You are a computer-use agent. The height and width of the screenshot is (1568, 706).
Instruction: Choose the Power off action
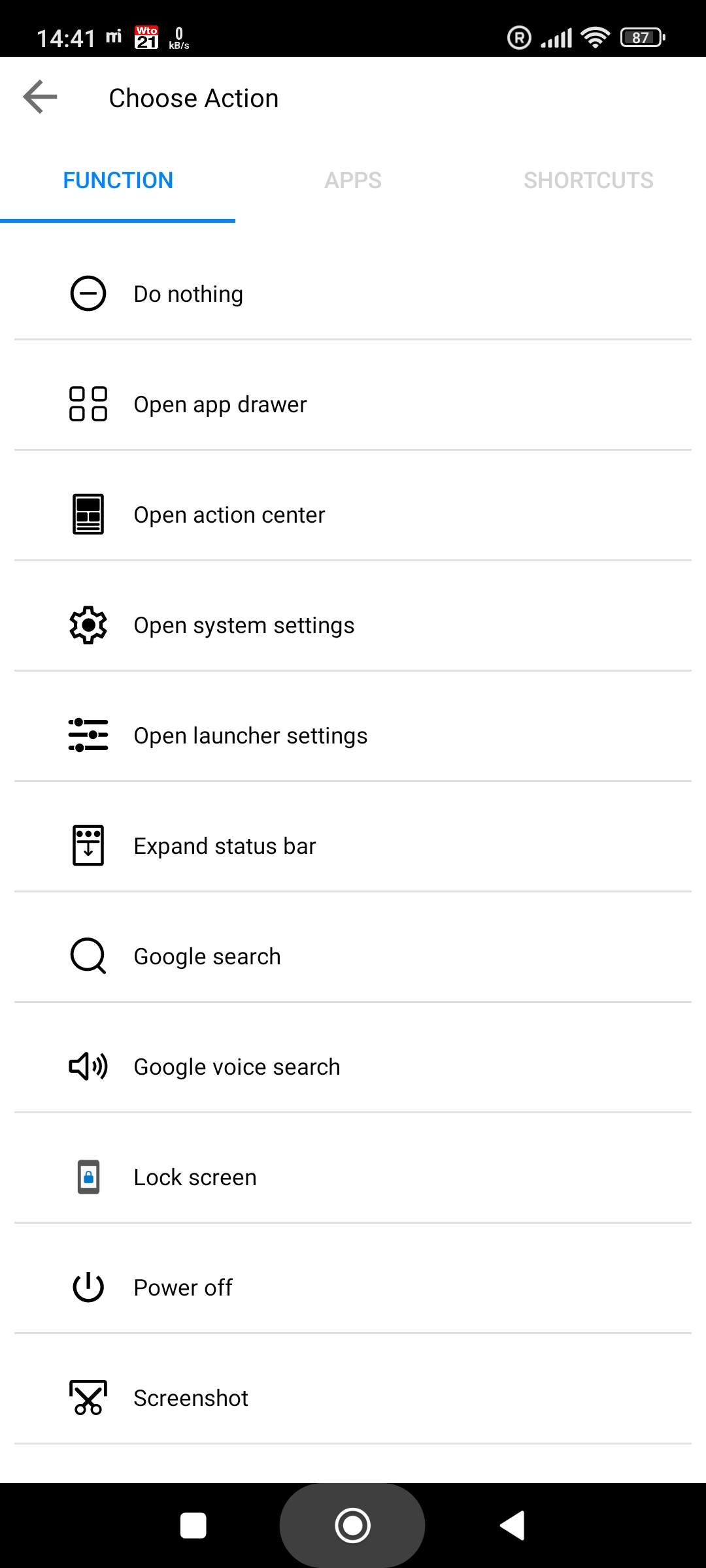click(x=353, y=1288)
